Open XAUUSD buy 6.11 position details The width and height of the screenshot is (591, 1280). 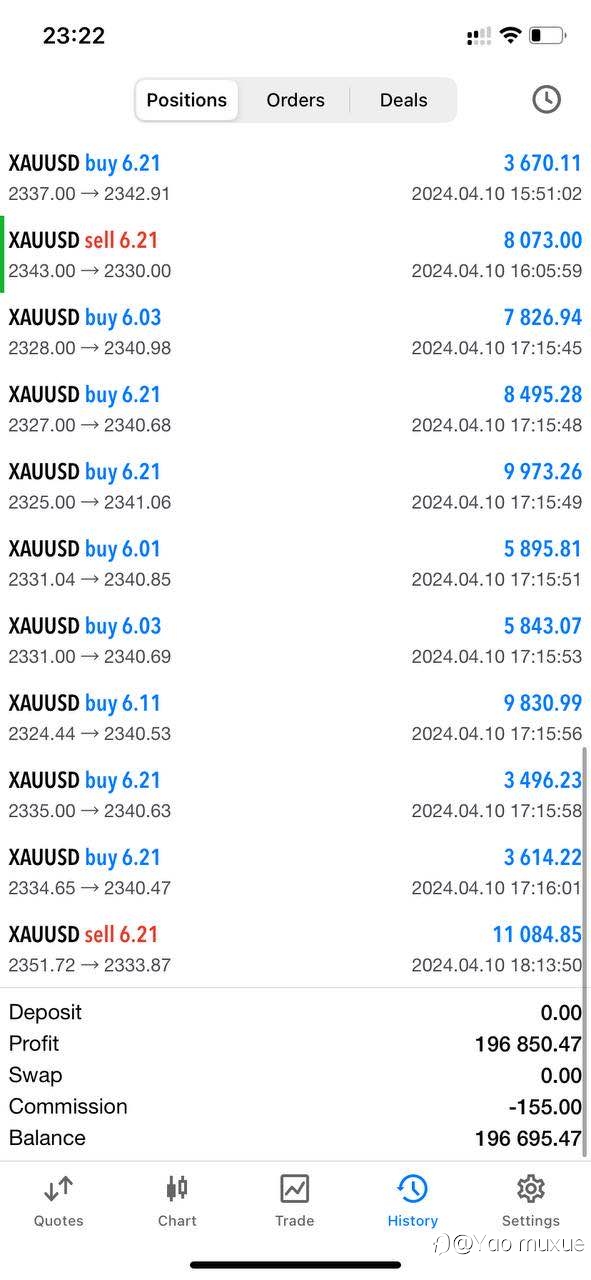point(295,716)
